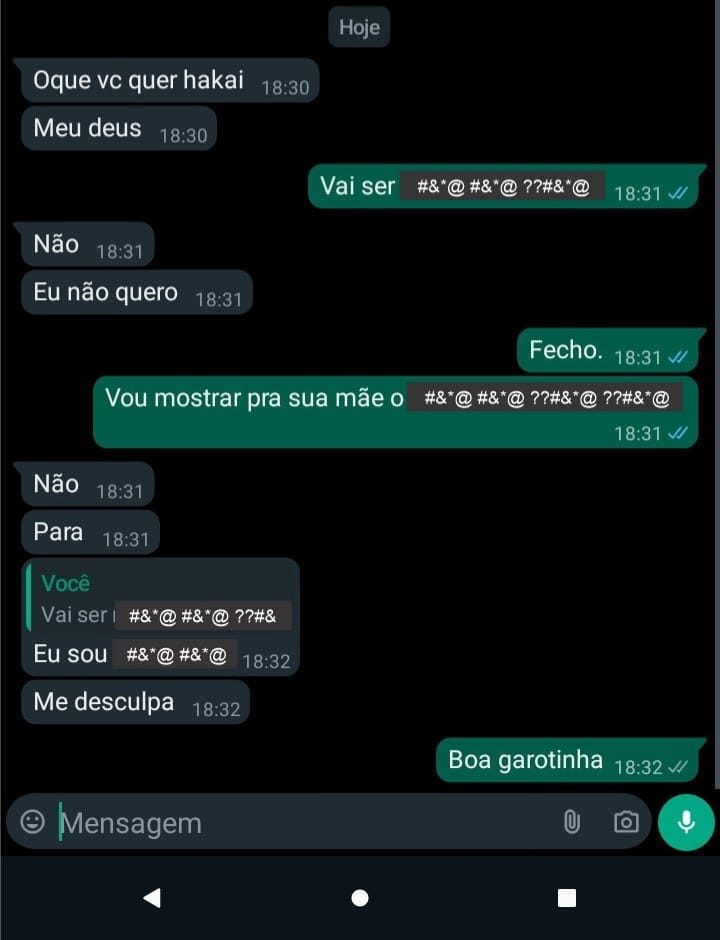Tap the system home button

pyautogui.click(x=360, y=898)
